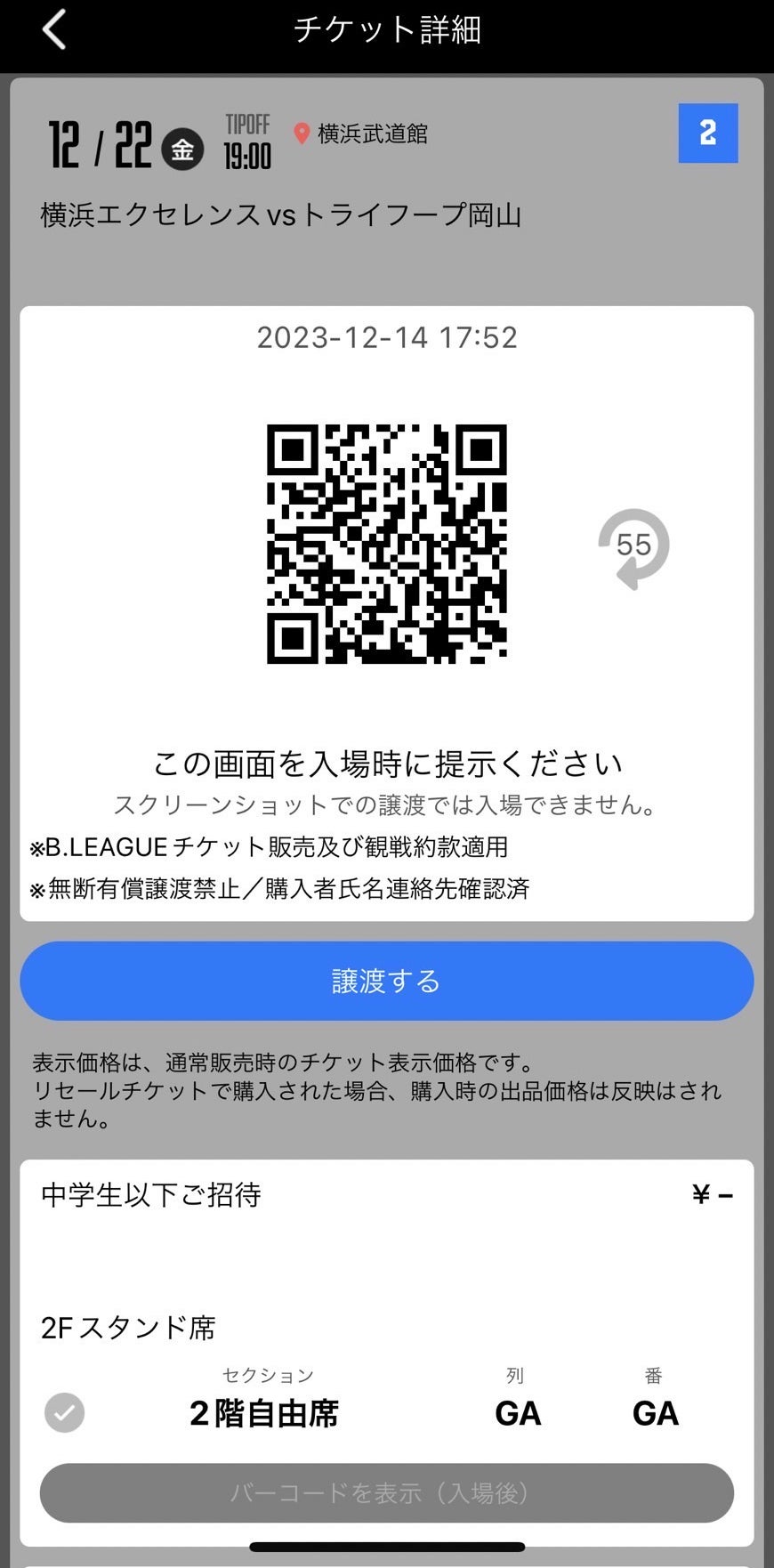
Task: Tap バーコードを表示 barcode button
Action: pos(386,1492)
